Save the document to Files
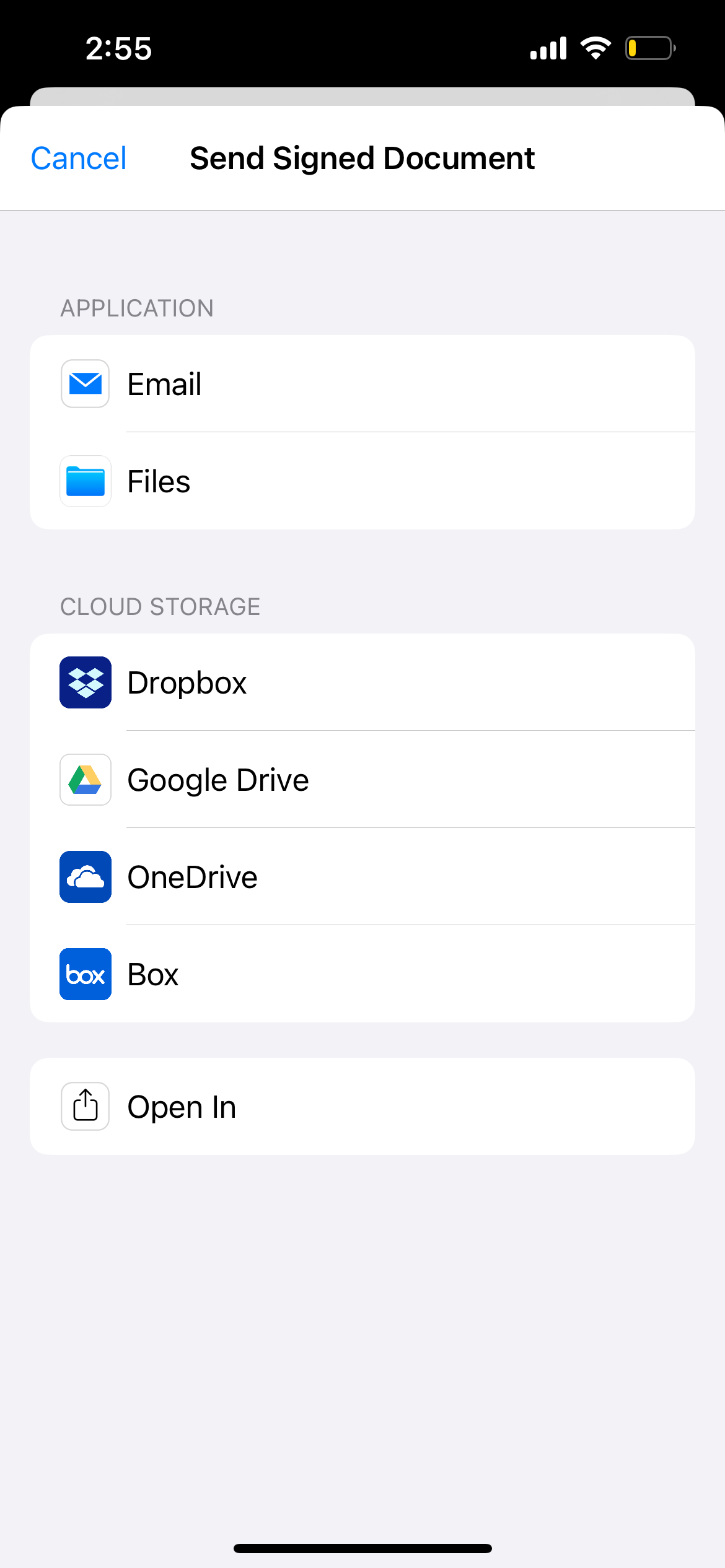Viewport: 725px width, 1568px height. [362, 481]
